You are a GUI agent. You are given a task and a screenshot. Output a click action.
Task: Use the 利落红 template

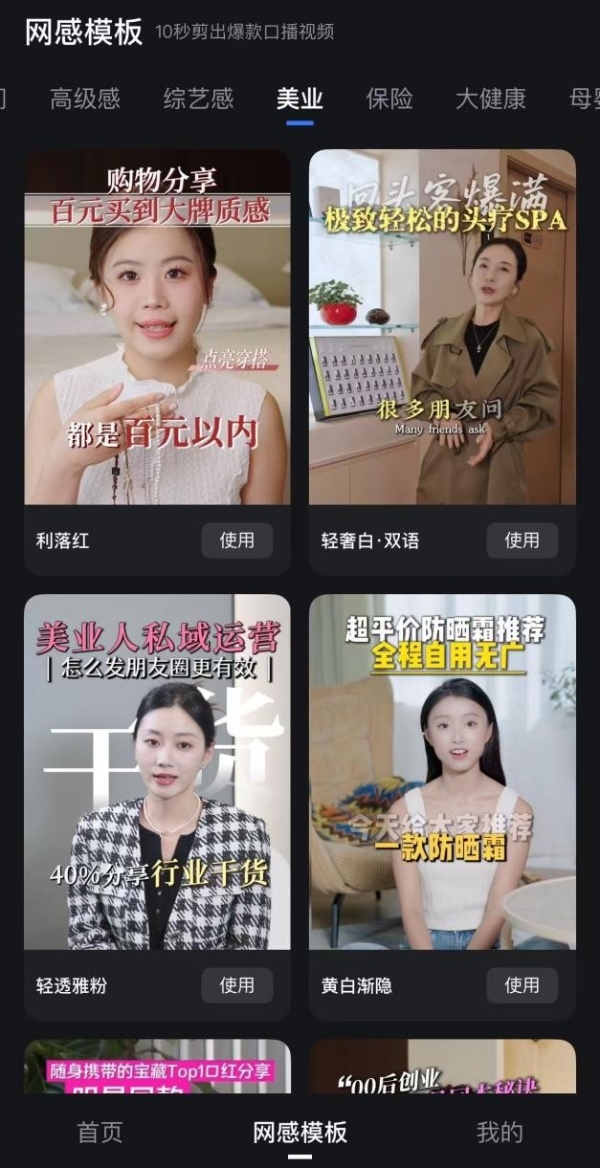point(237,540)
